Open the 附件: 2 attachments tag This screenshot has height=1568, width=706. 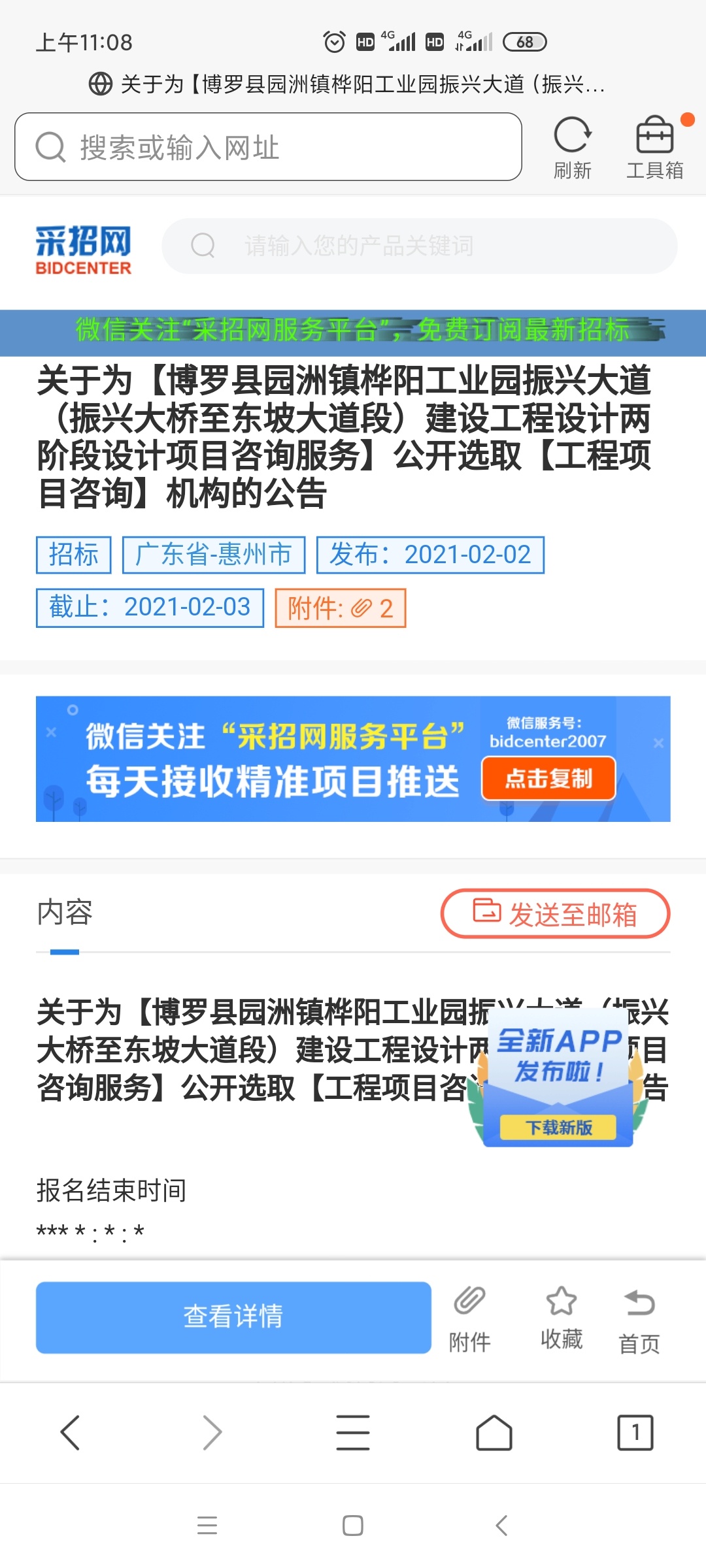point(340,608)
